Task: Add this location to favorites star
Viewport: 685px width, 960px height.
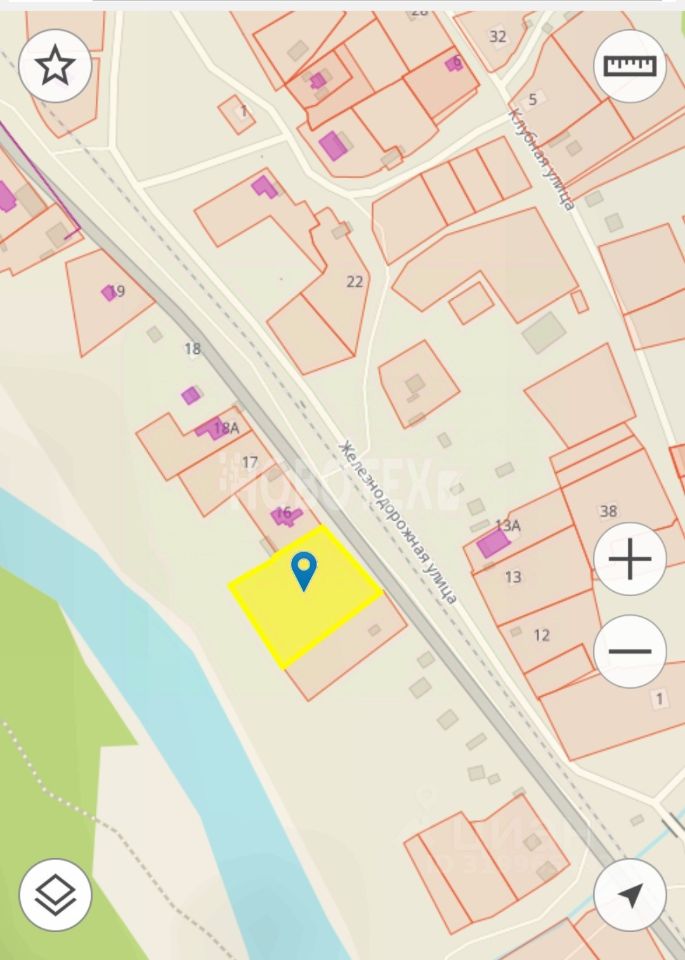Action: tap(55, 66)
